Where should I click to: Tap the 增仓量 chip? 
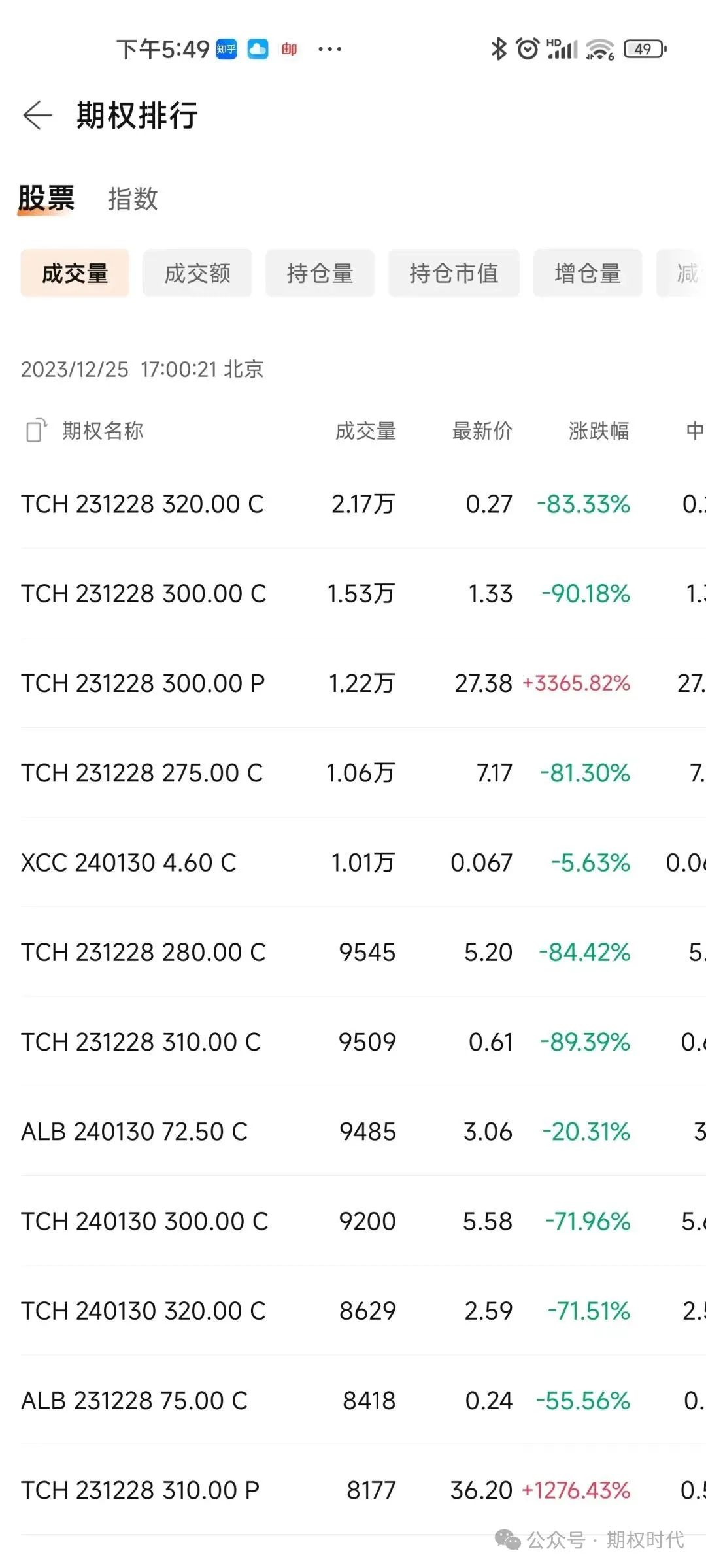coord(587,273)
